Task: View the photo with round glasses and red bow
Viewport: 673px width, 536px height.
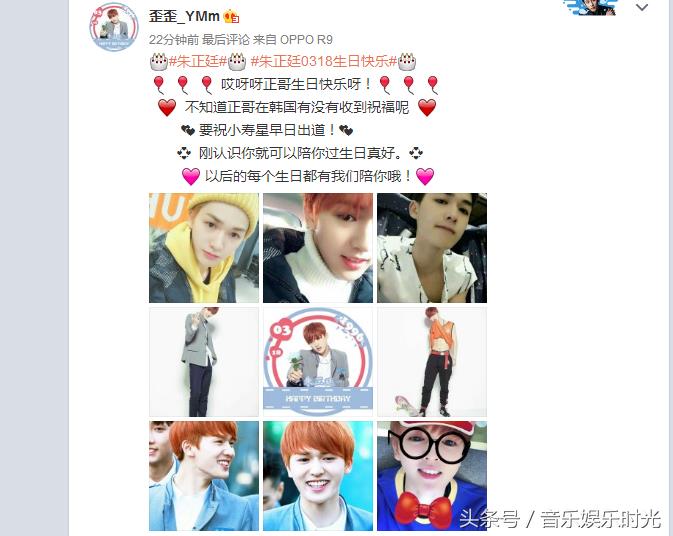Action: pyautogui.click(x=431, y=476)
